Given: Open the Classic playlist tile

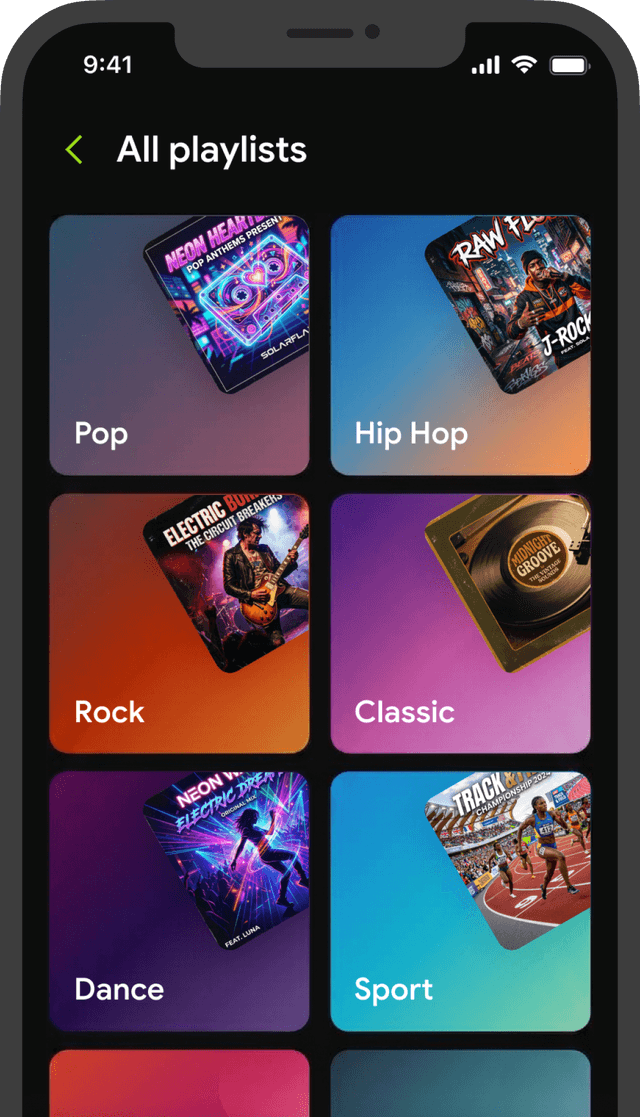Looking at the screenshot, I should coord(460,622).
